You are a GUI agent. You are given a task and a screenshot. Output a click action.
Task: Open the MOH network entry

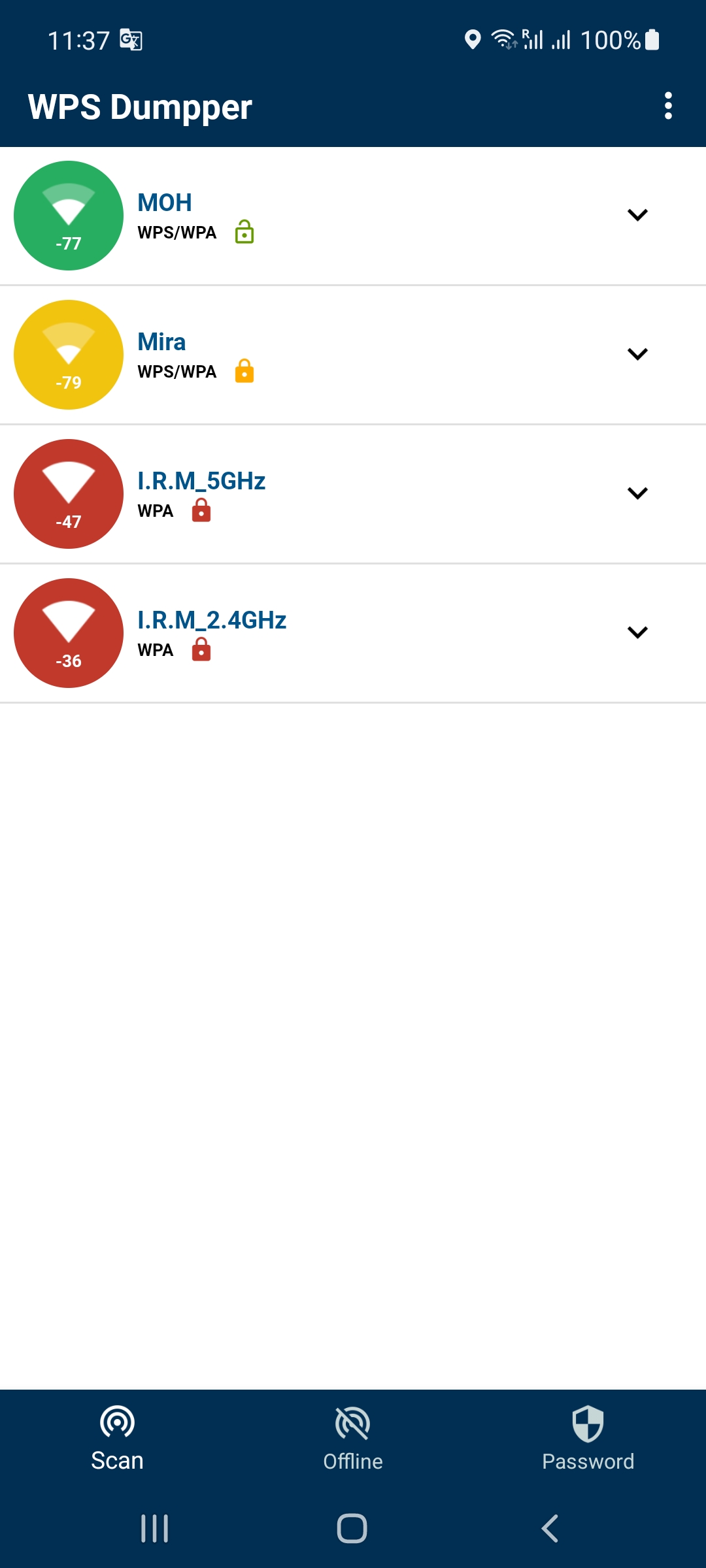tap(353, 216)
